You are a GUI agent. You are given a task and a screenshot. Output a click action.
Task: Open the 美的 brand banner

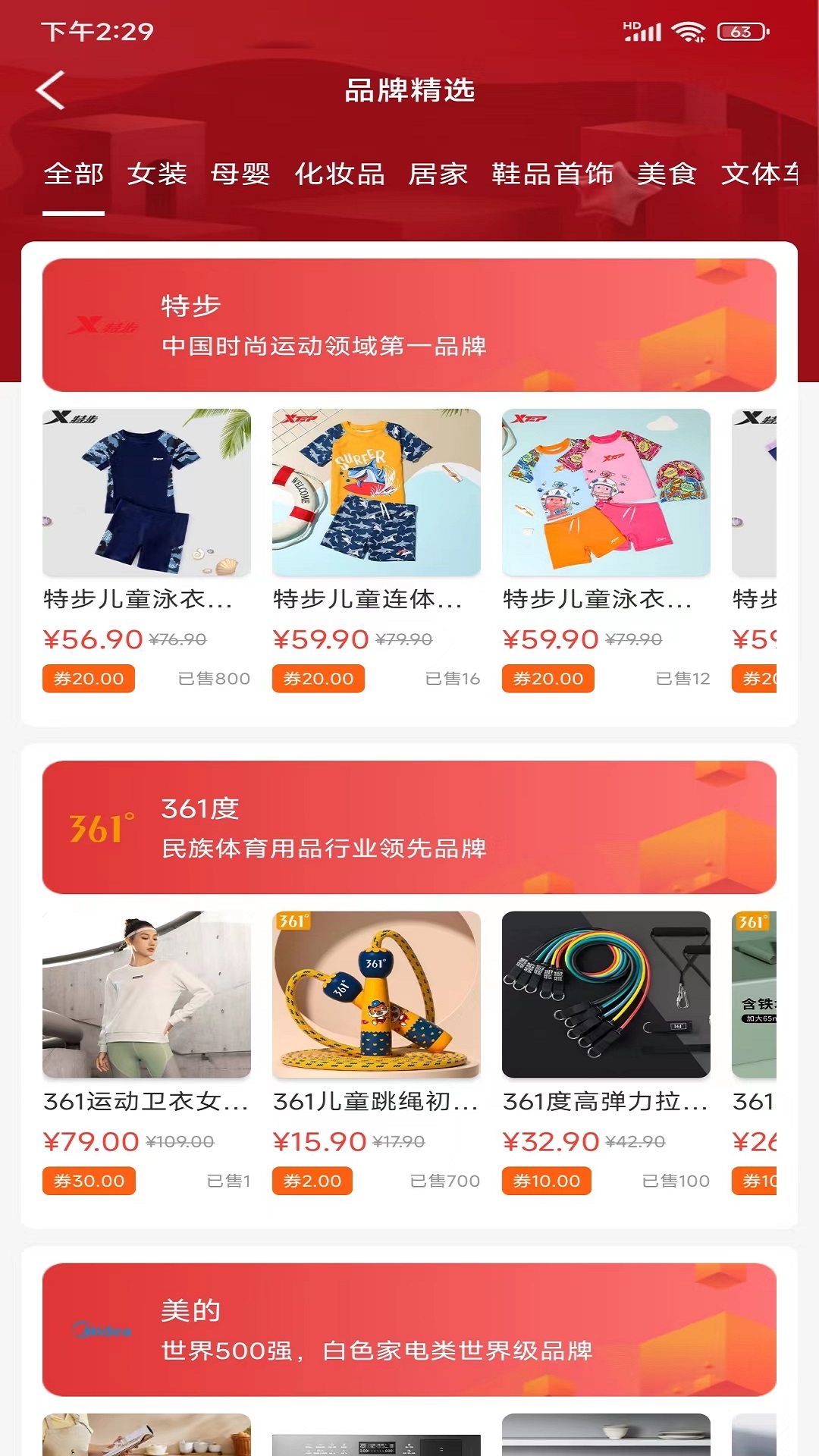409,1329
